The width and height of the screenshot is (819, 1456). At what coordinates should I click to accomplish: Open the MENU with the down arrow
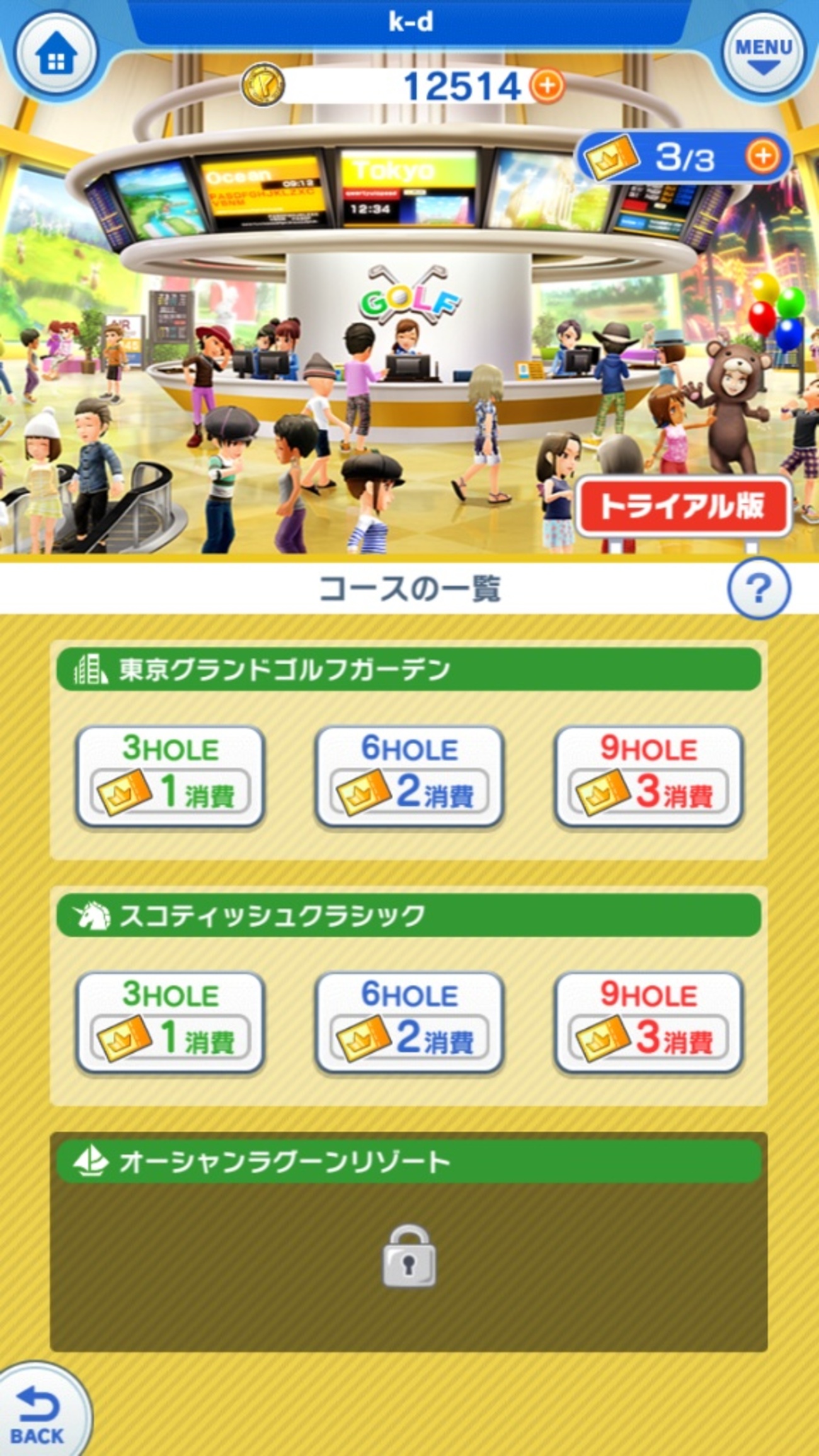(x=764, y=52)
